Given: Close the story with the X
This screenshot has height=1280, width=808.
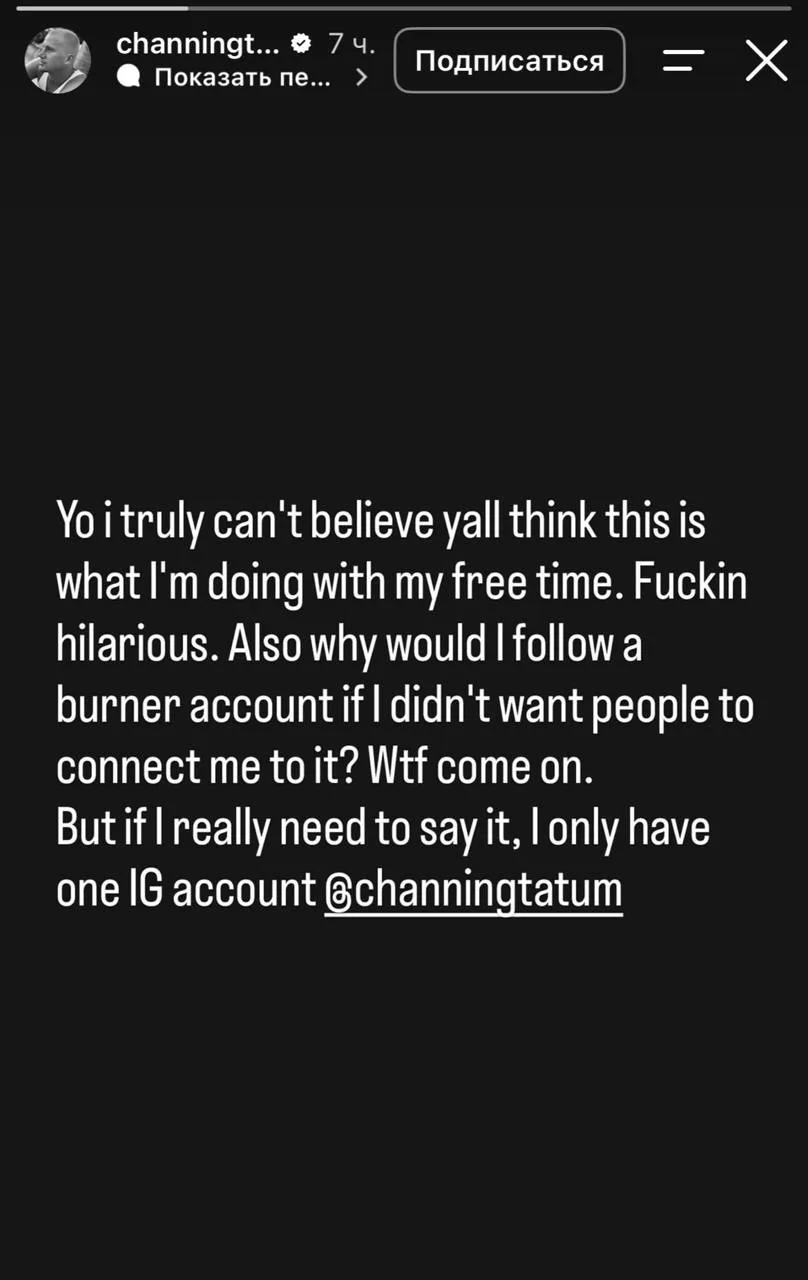Looking at the screenshot, I should tap(767, 61).
